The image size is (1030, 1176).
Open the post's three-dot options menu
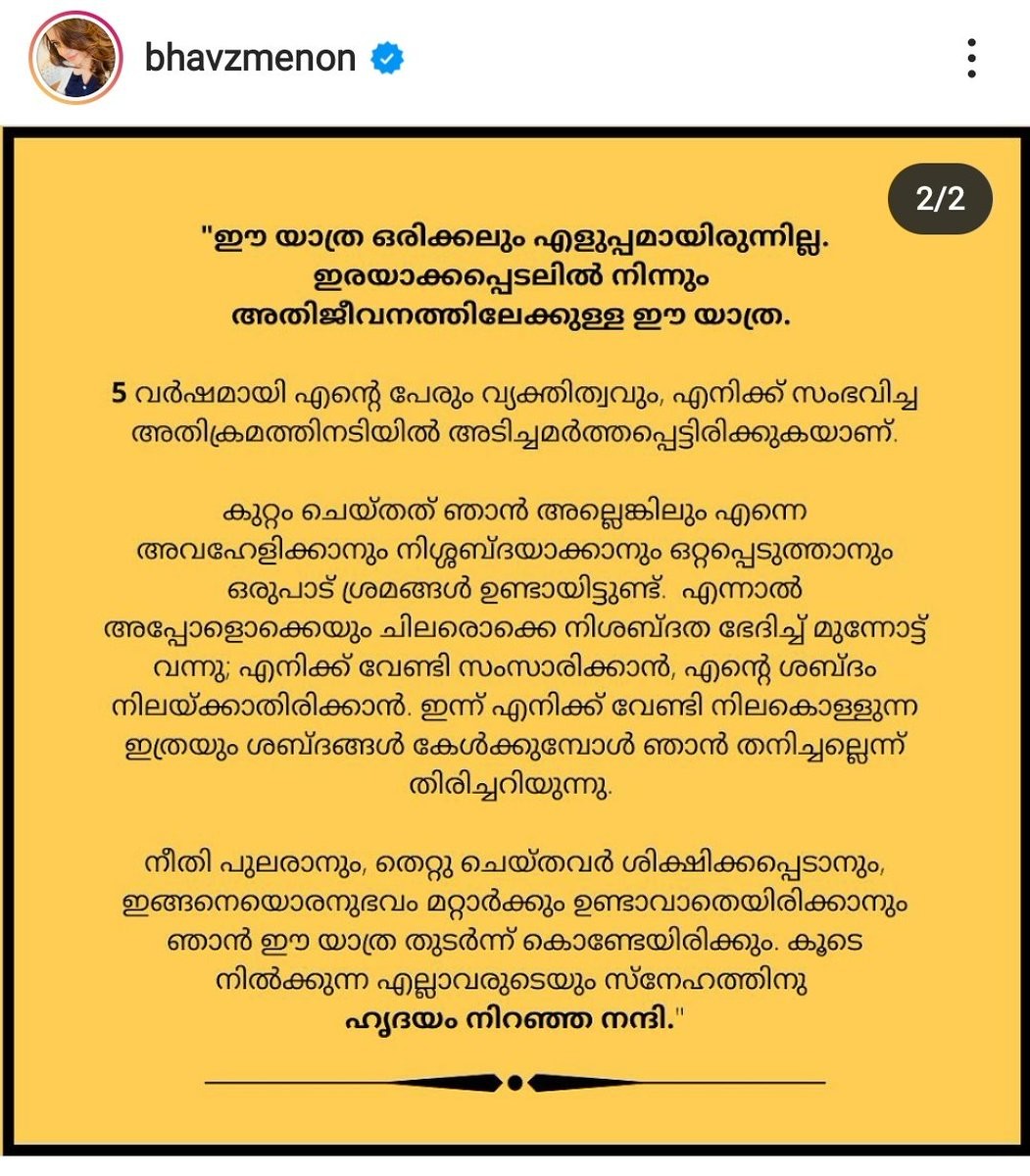970,59
